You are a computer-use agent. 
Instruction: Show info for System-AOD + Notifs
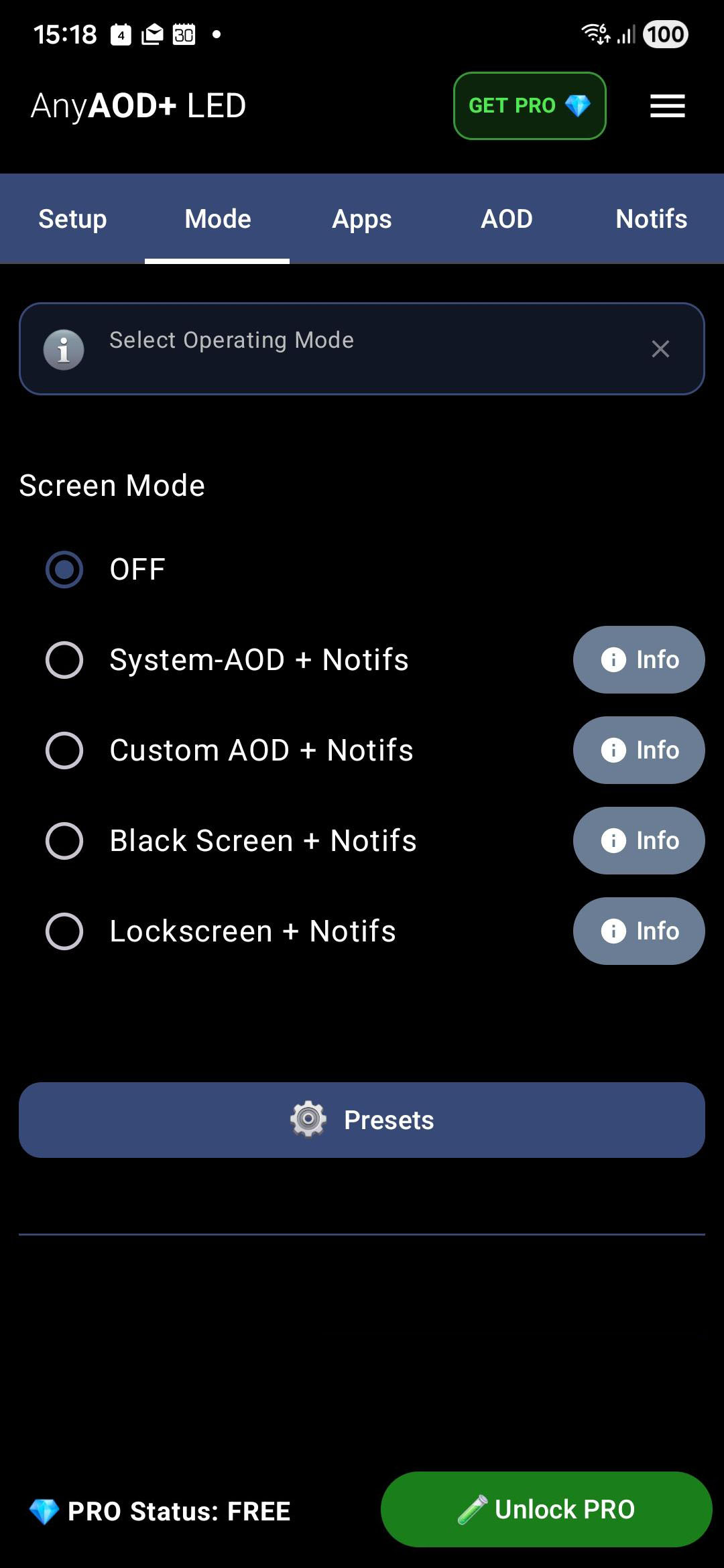click(x=638, y=660)
